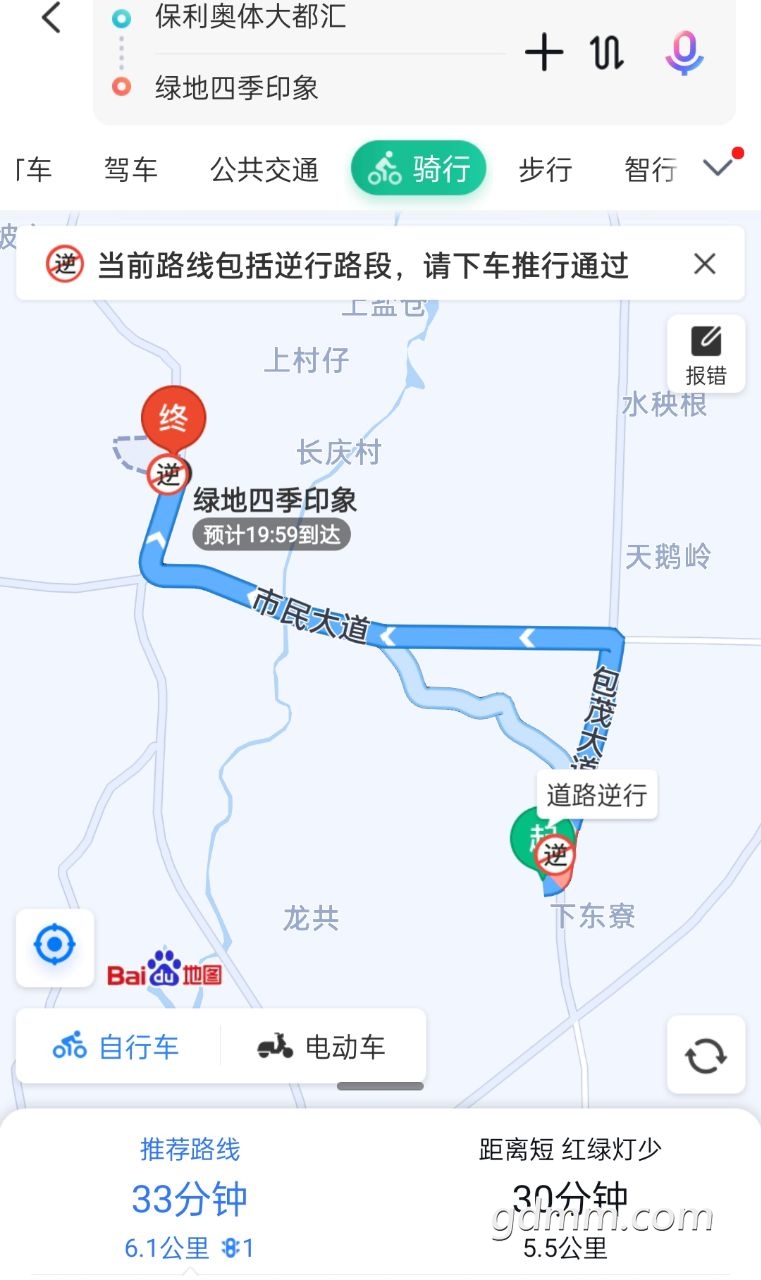Viewport: 761px width, 1280px height.
Task: Dismiss the wrong-way route warning banner
Action: point(705,264)
